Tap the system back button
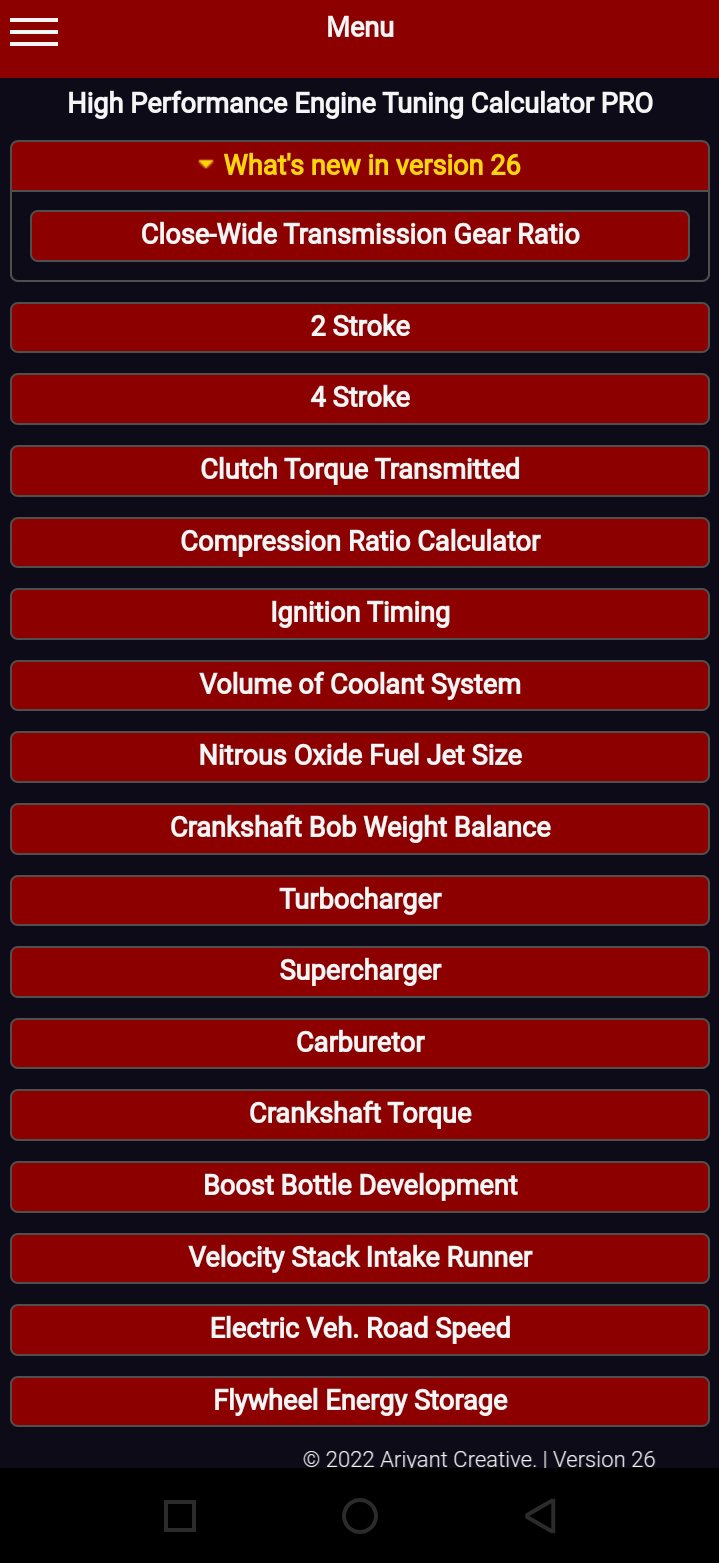This screenshot has width=719, height=1563. pos(540,1516)
